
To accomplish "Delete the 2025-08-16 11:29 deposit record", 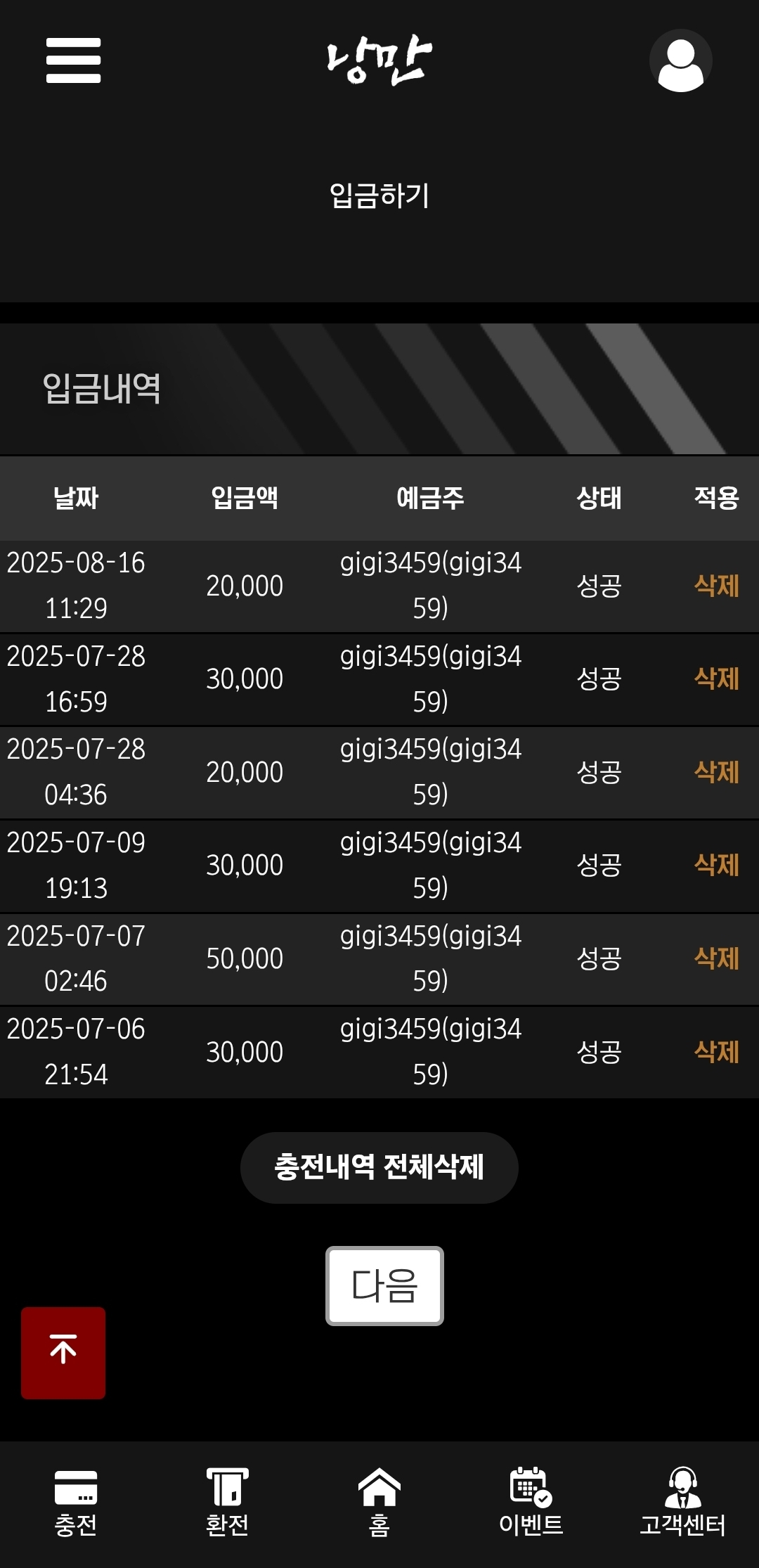I will click(x=716, y=586).
